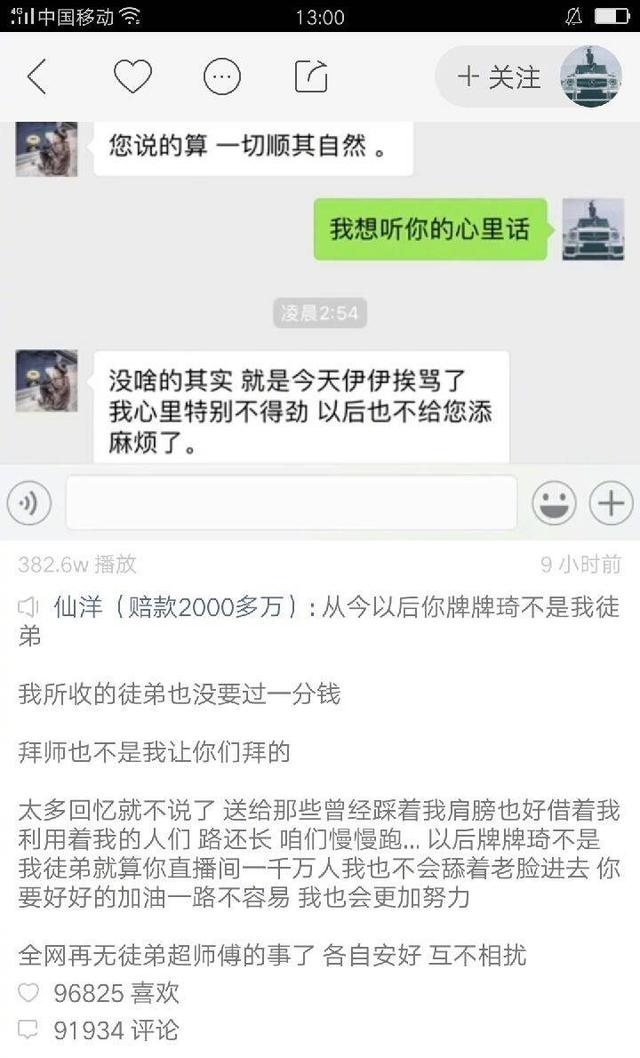Viewport: 640px width, 1058px height.
Task: Like this post with the heart icon
Action: 132,77
